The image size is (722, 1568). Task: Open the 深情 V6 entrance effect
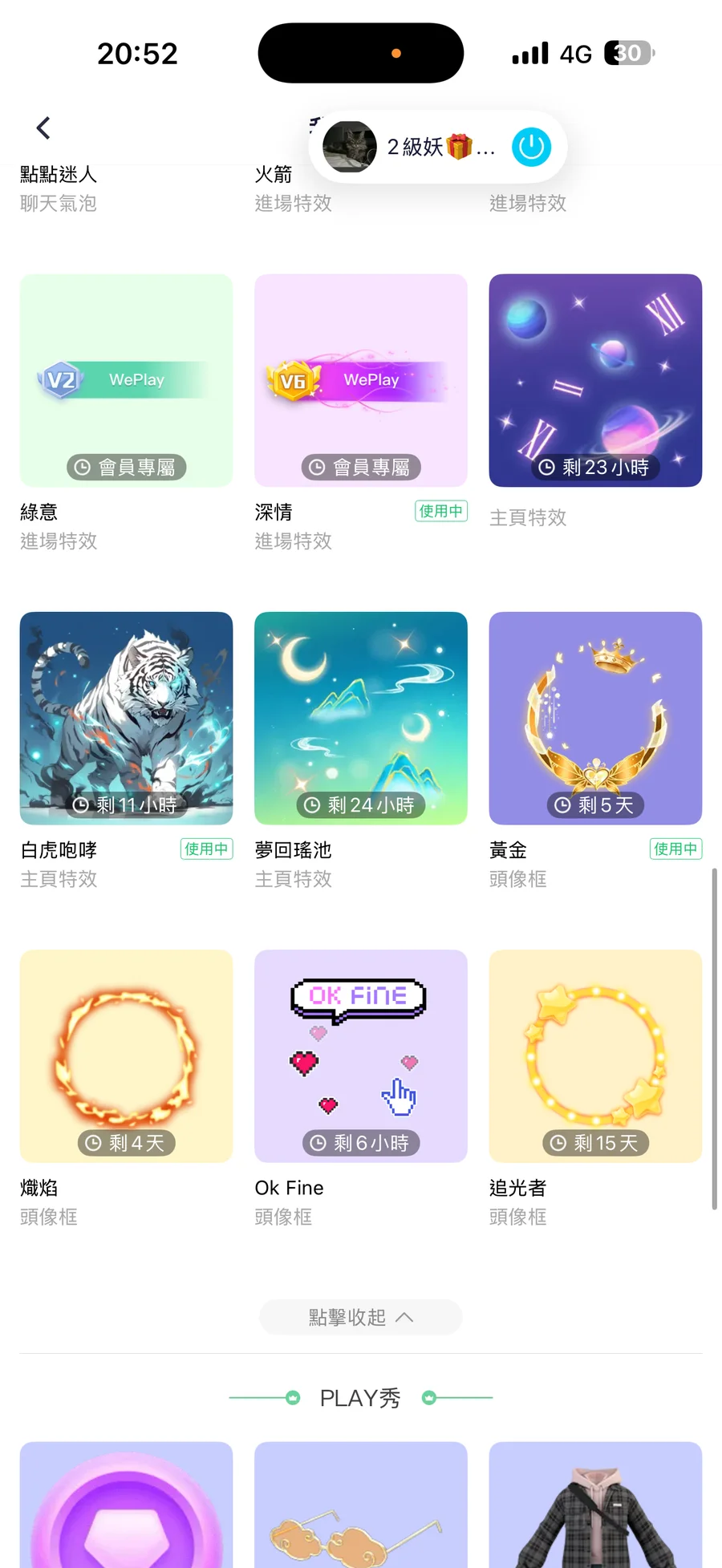pyautogui.click(x=360, y=380)
